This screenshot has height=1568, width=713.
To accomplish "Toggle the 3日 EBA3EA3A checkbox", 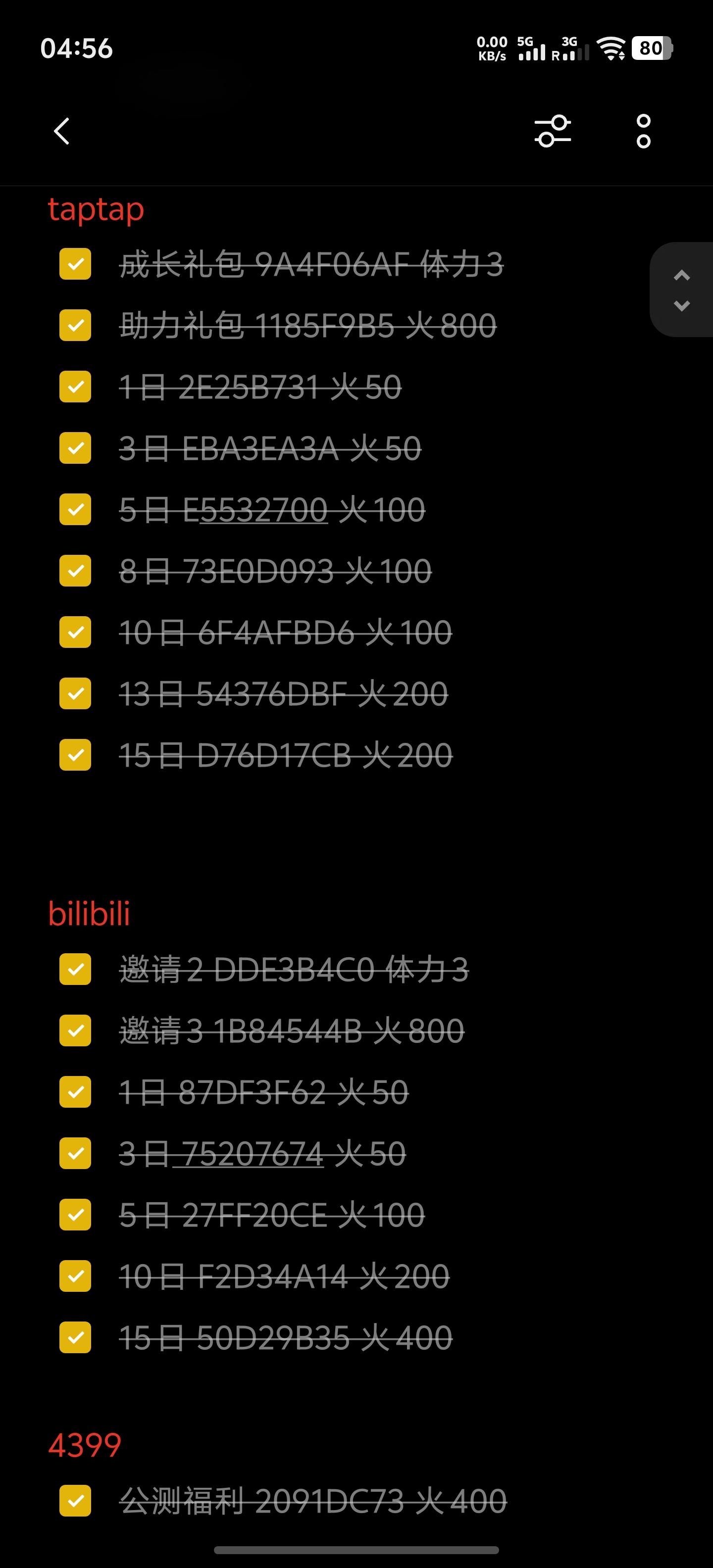I will pyautogui.click(x=75, y=448).
